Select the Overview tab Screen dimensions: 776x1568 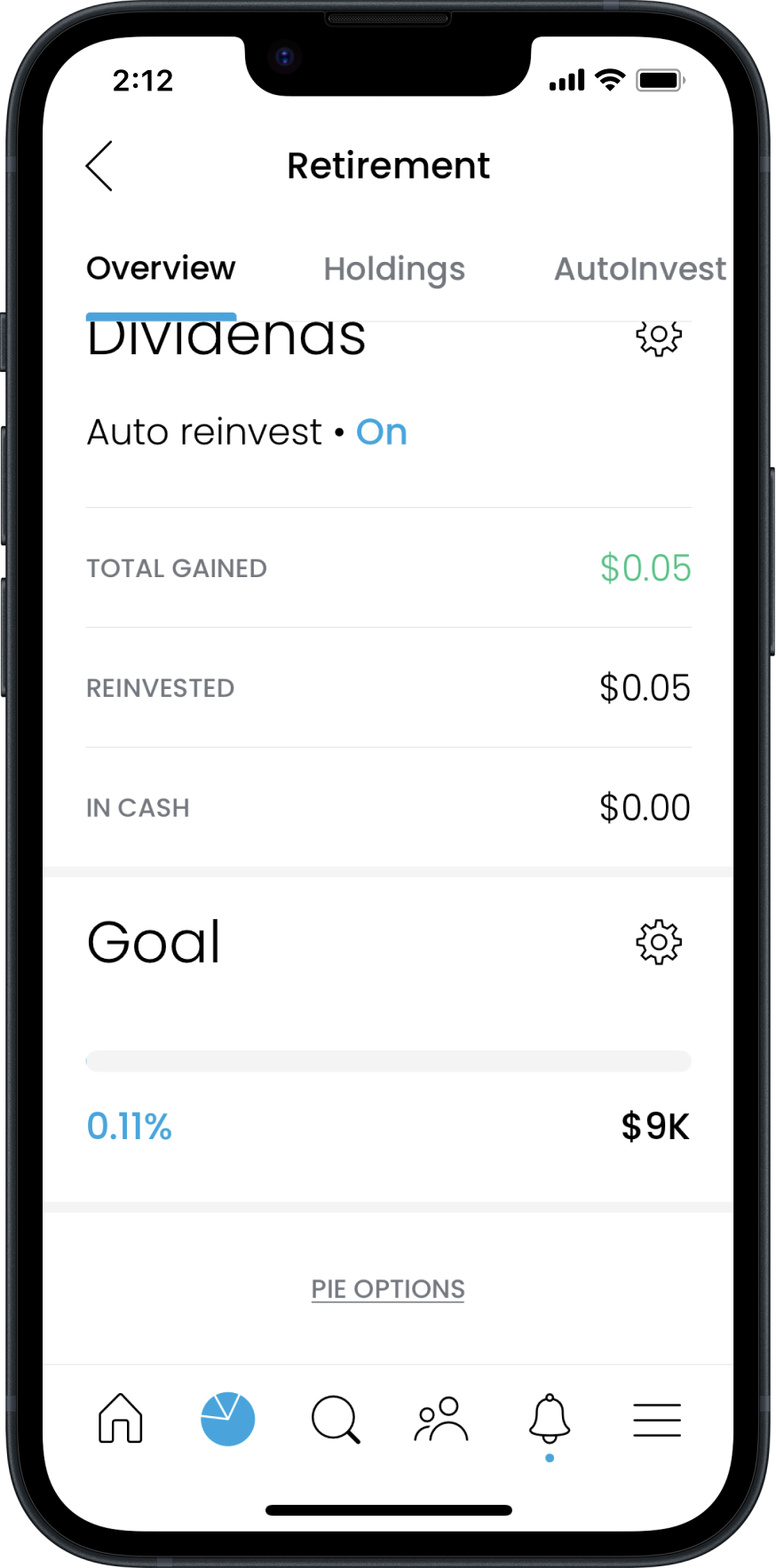click(x=161, y=268)
